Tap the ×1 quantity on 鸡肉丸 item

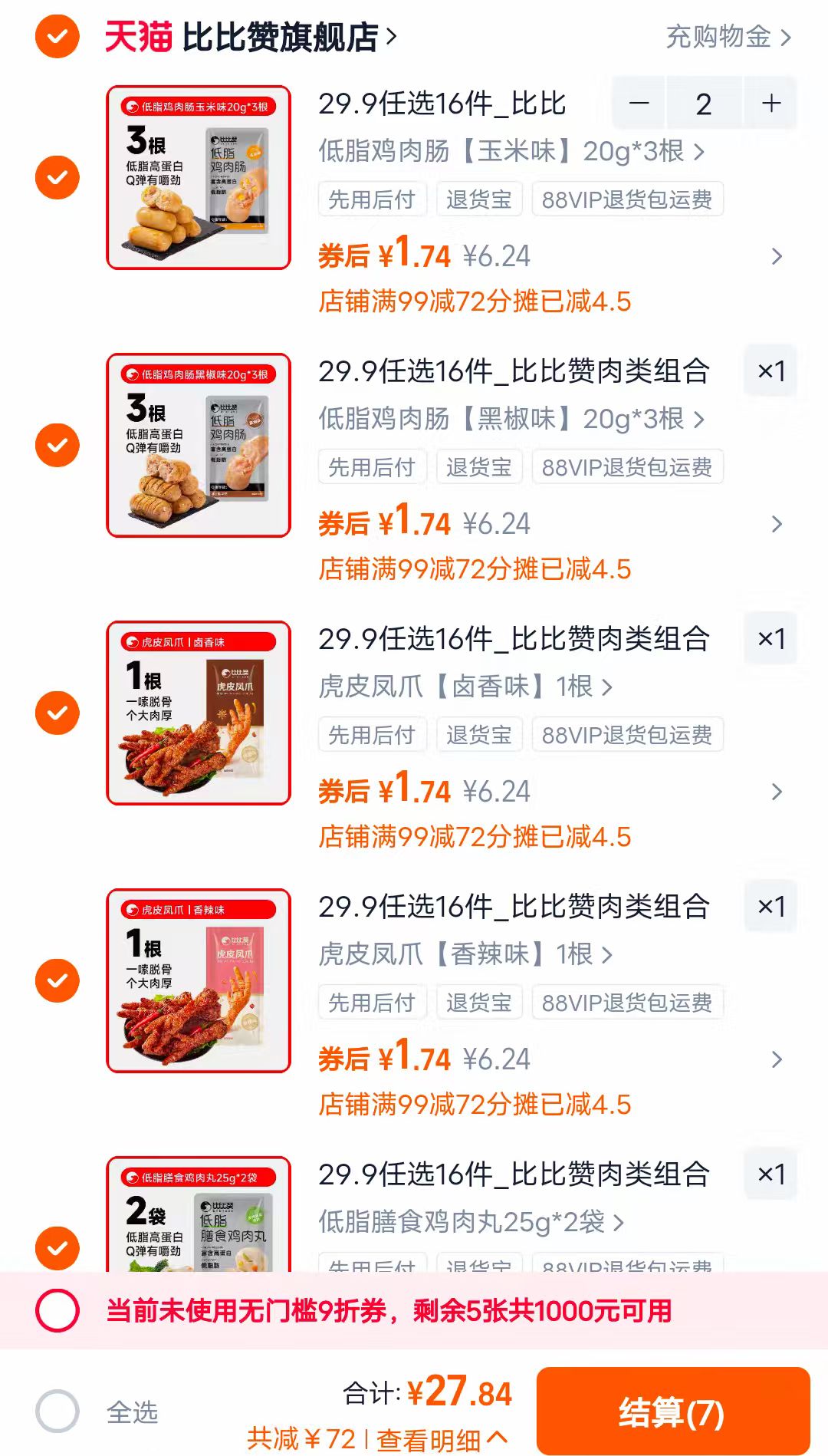pyautogui.click(x=769, y=1174)
